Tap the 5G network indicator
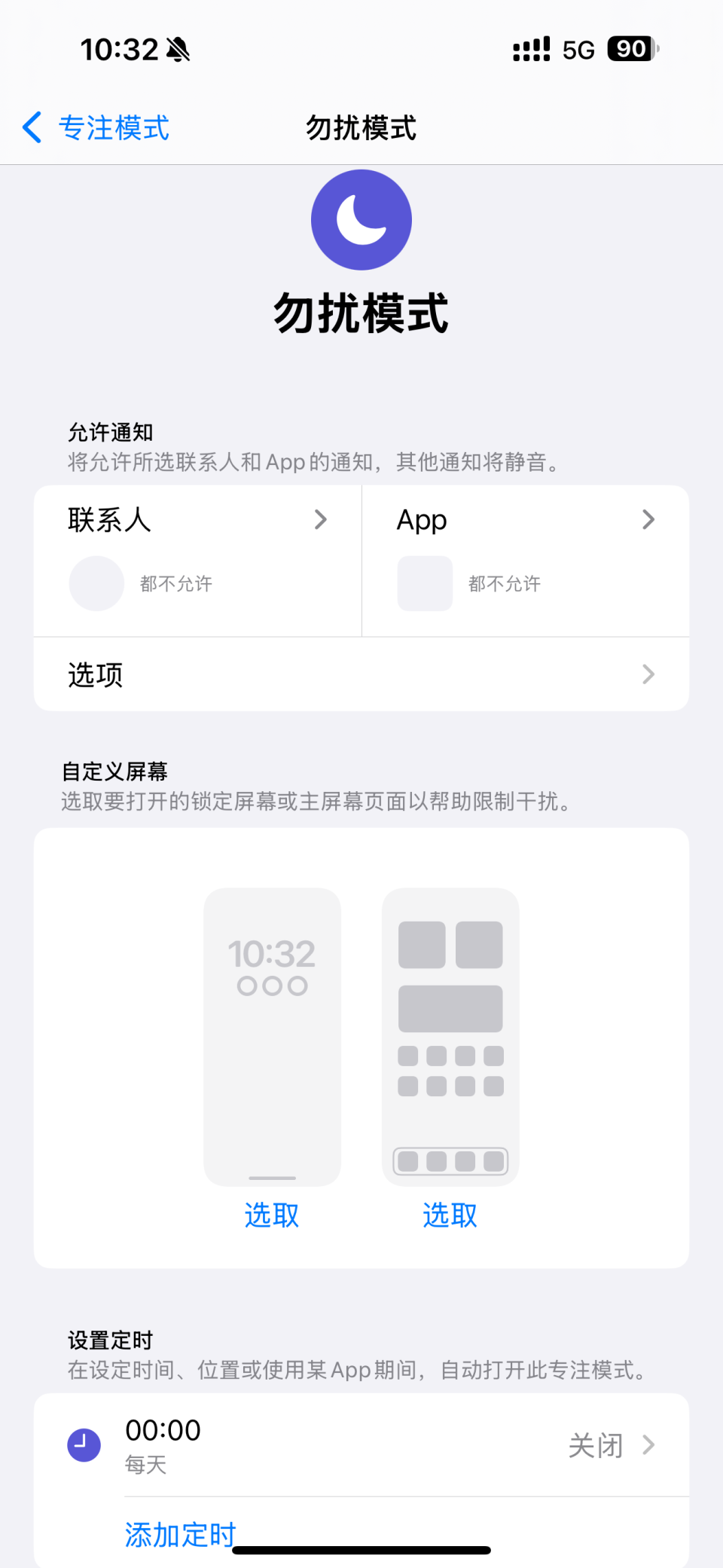723x1568 pixels. click(x=577, y=48)
